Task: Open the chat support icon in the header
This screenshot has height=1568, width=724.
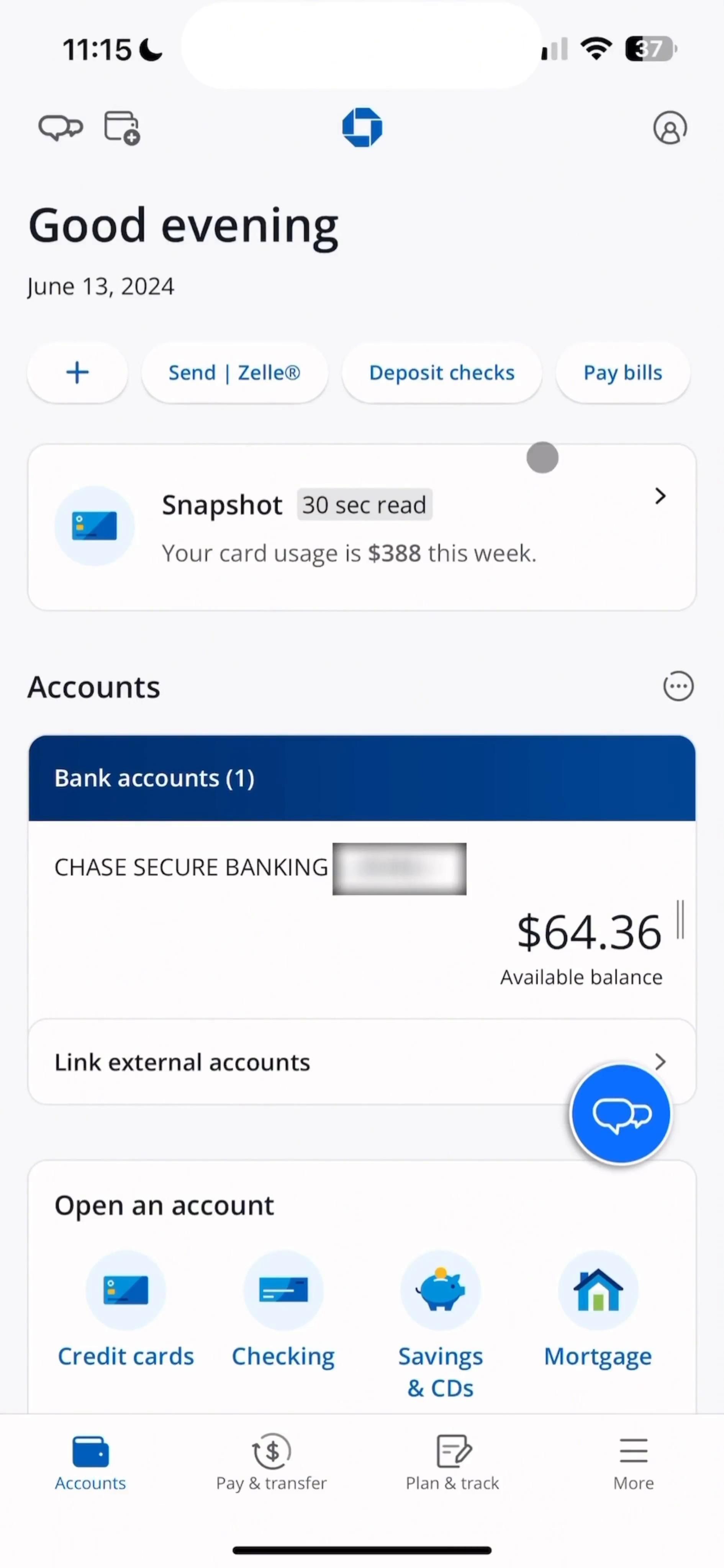Action: click(x=60, y=128)
